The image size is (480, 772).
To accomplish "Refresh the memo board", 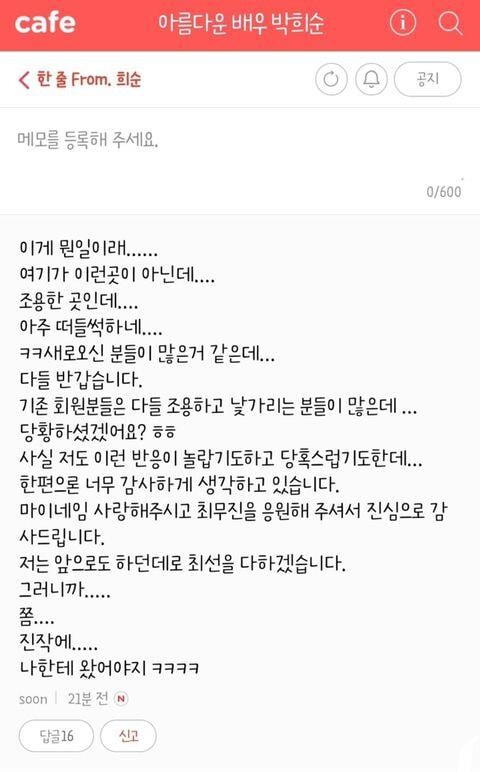I will click(331, 79).
